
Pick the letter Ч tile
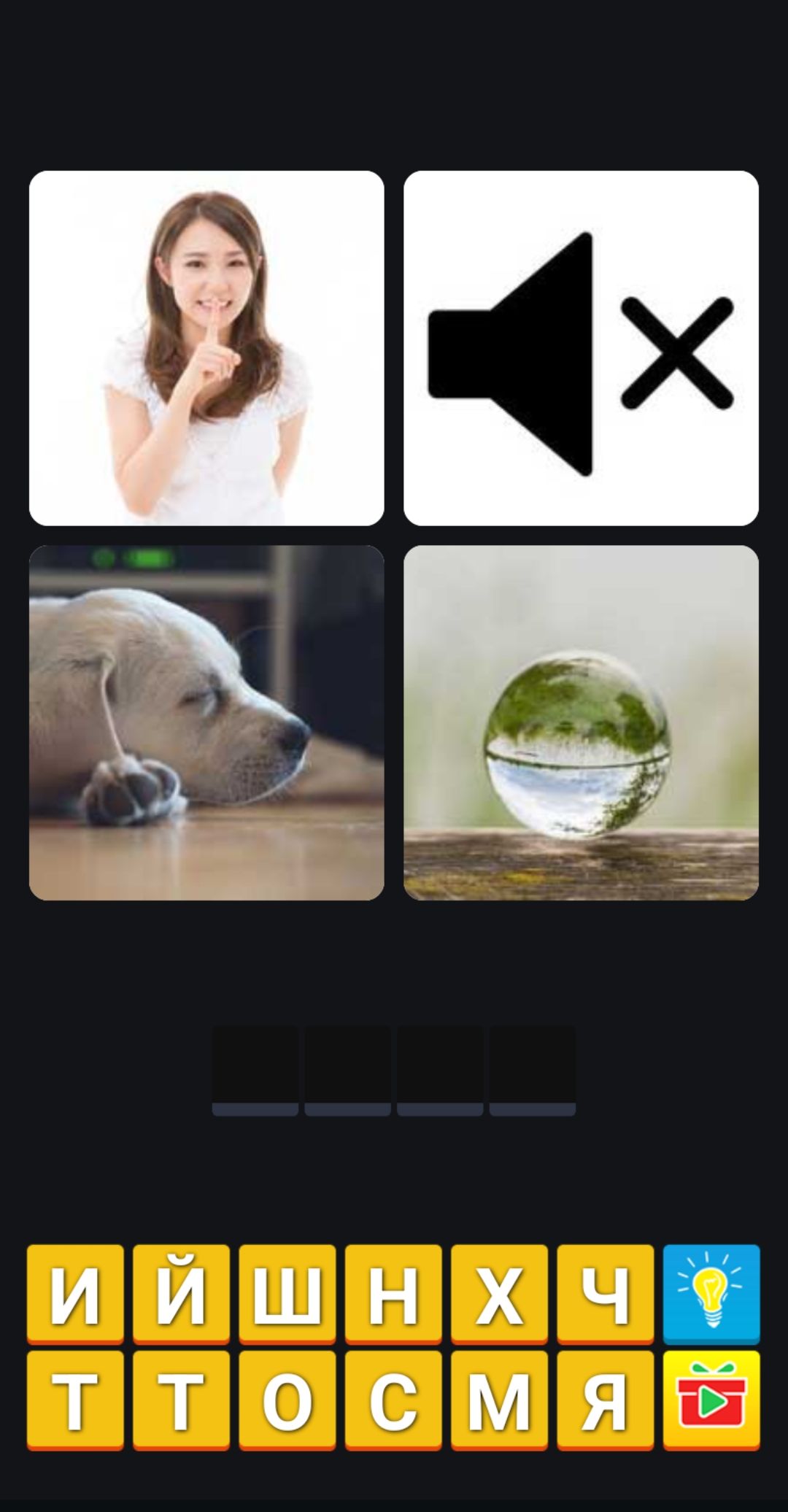coord(606,1293)
